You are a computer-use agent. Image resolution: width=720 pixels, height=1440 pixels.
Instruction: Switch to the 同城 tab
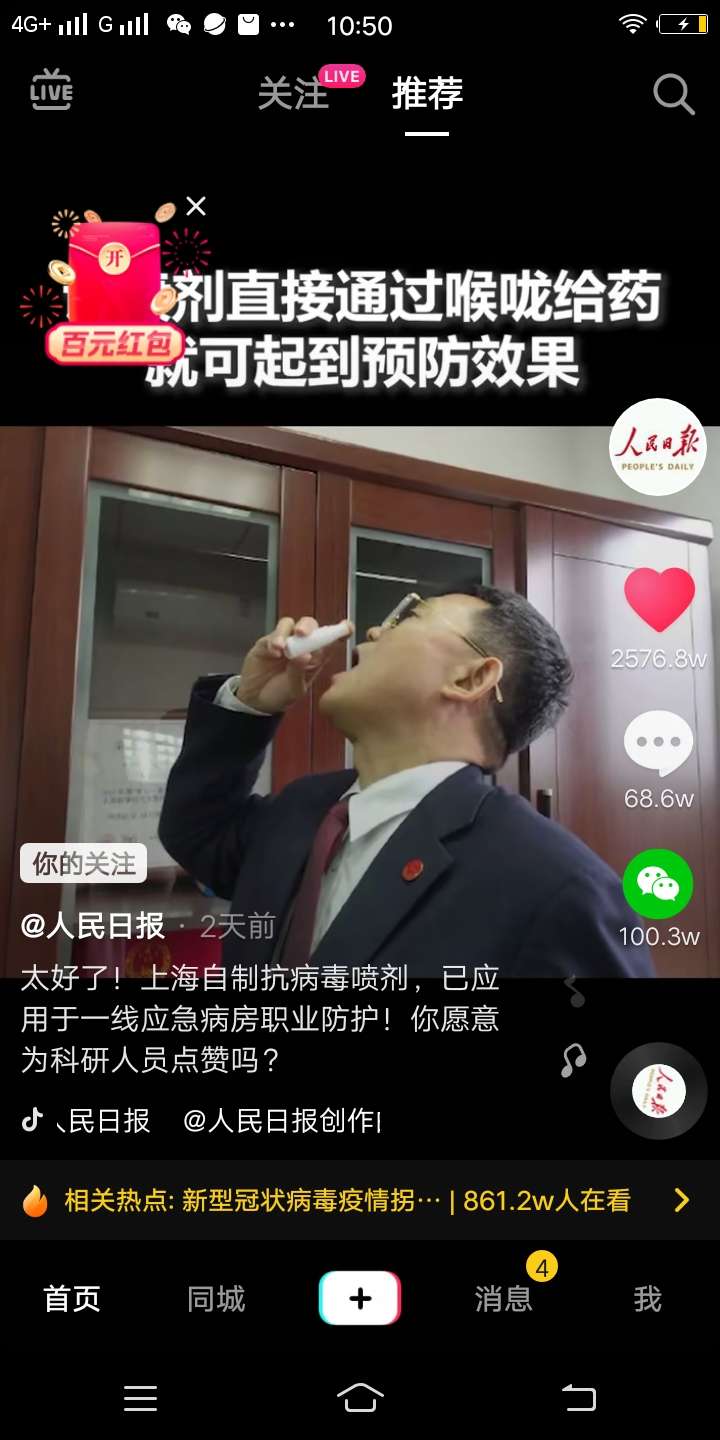[216, 1299]
